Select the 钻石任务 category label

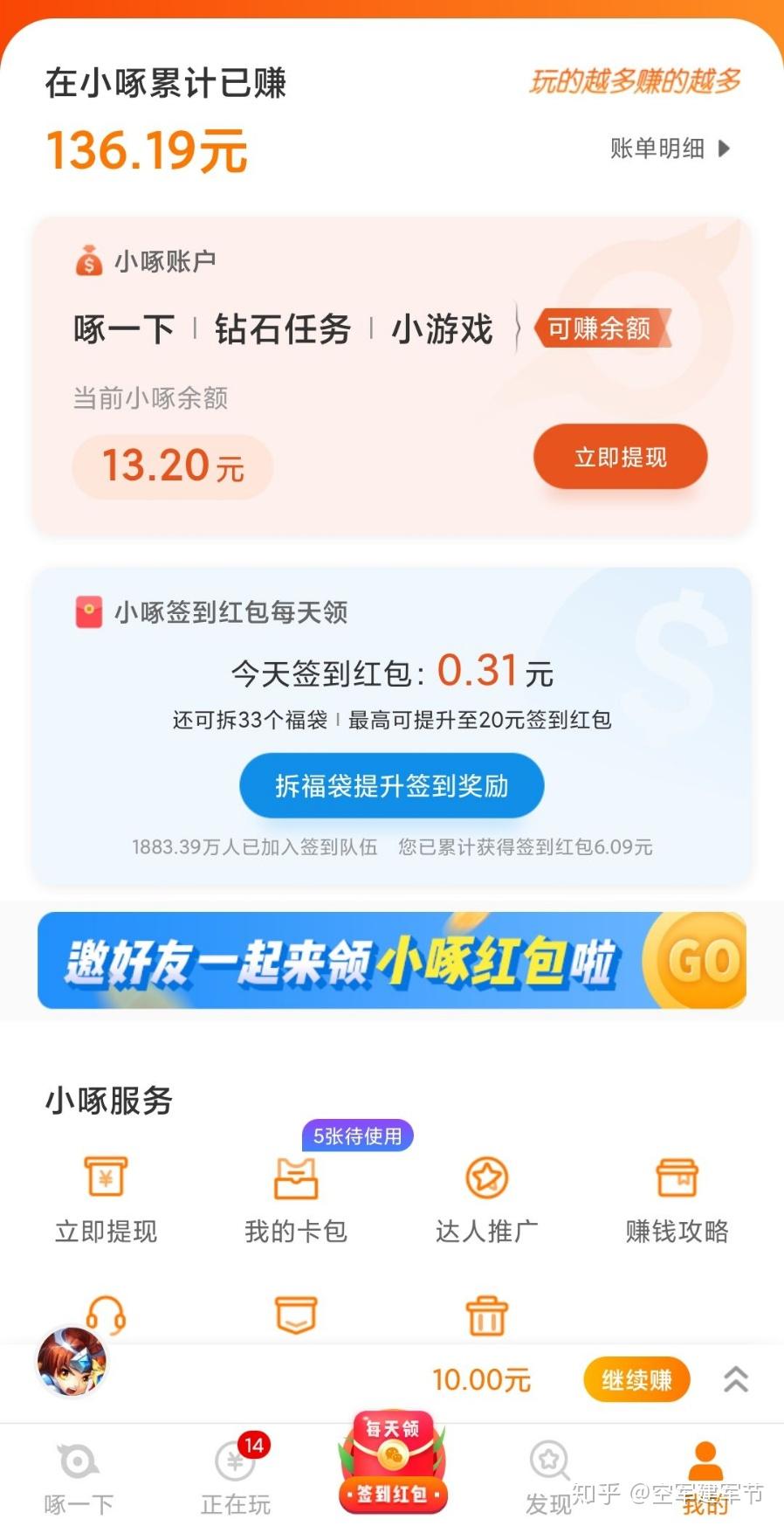[283, 330]
